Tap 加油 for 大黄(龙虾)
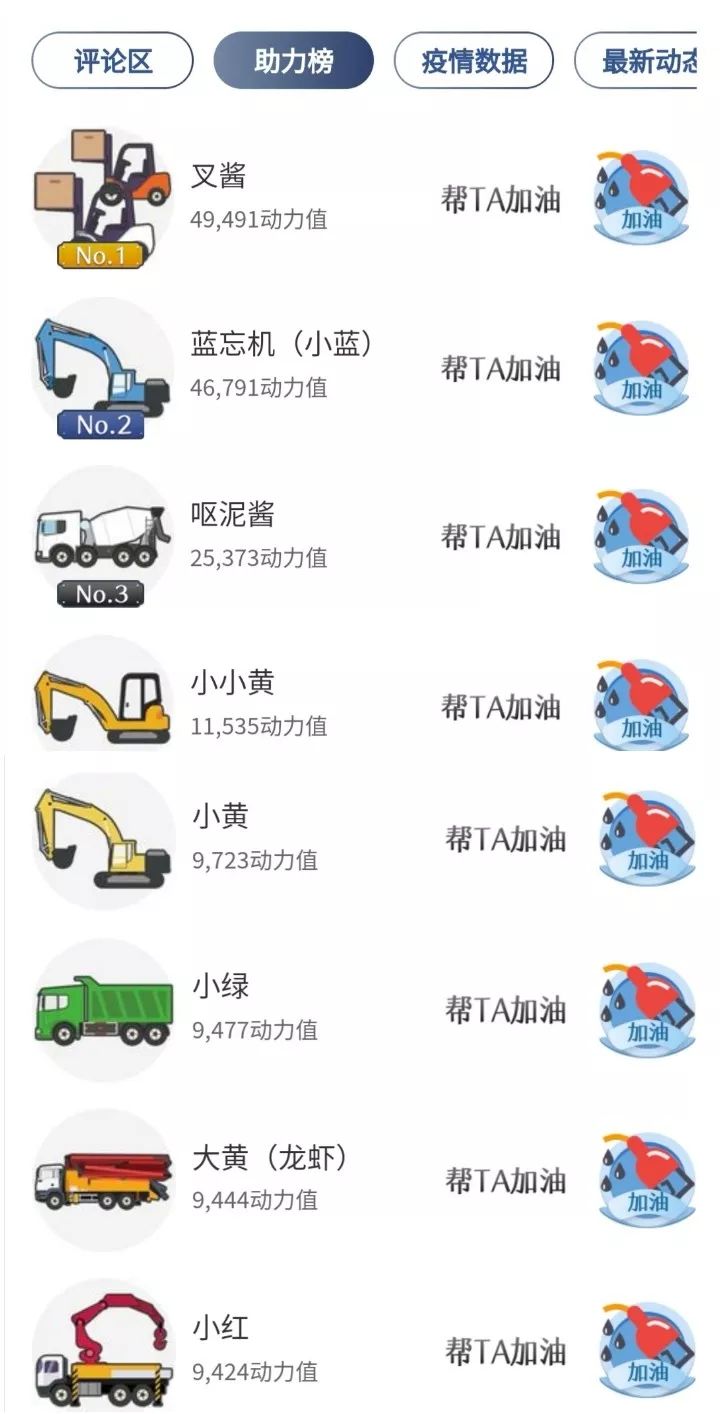 [x=646, y=1180]
